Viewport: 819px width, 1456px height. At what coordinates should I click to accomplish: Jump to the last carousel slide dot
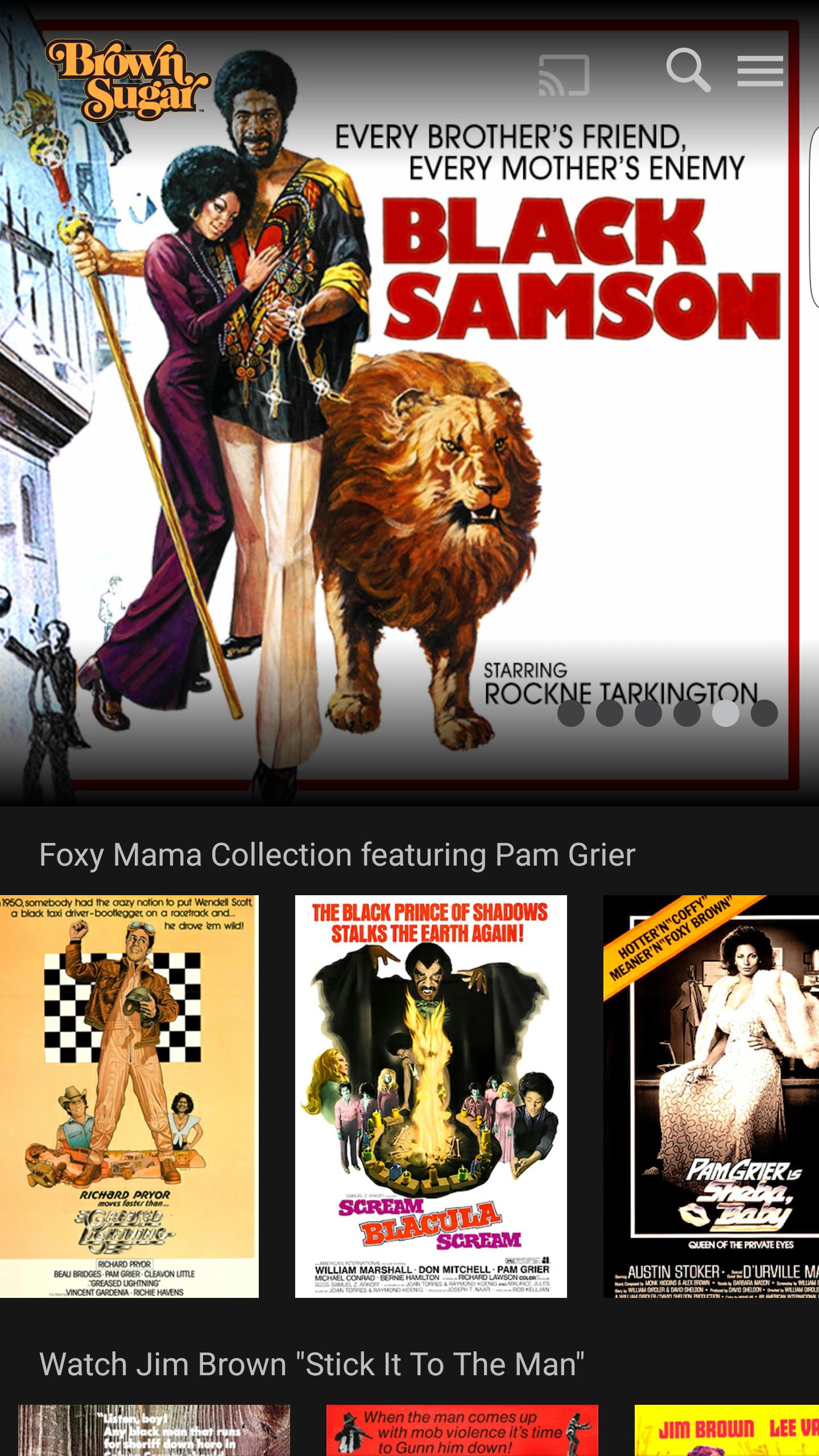(x=764, y=713)
